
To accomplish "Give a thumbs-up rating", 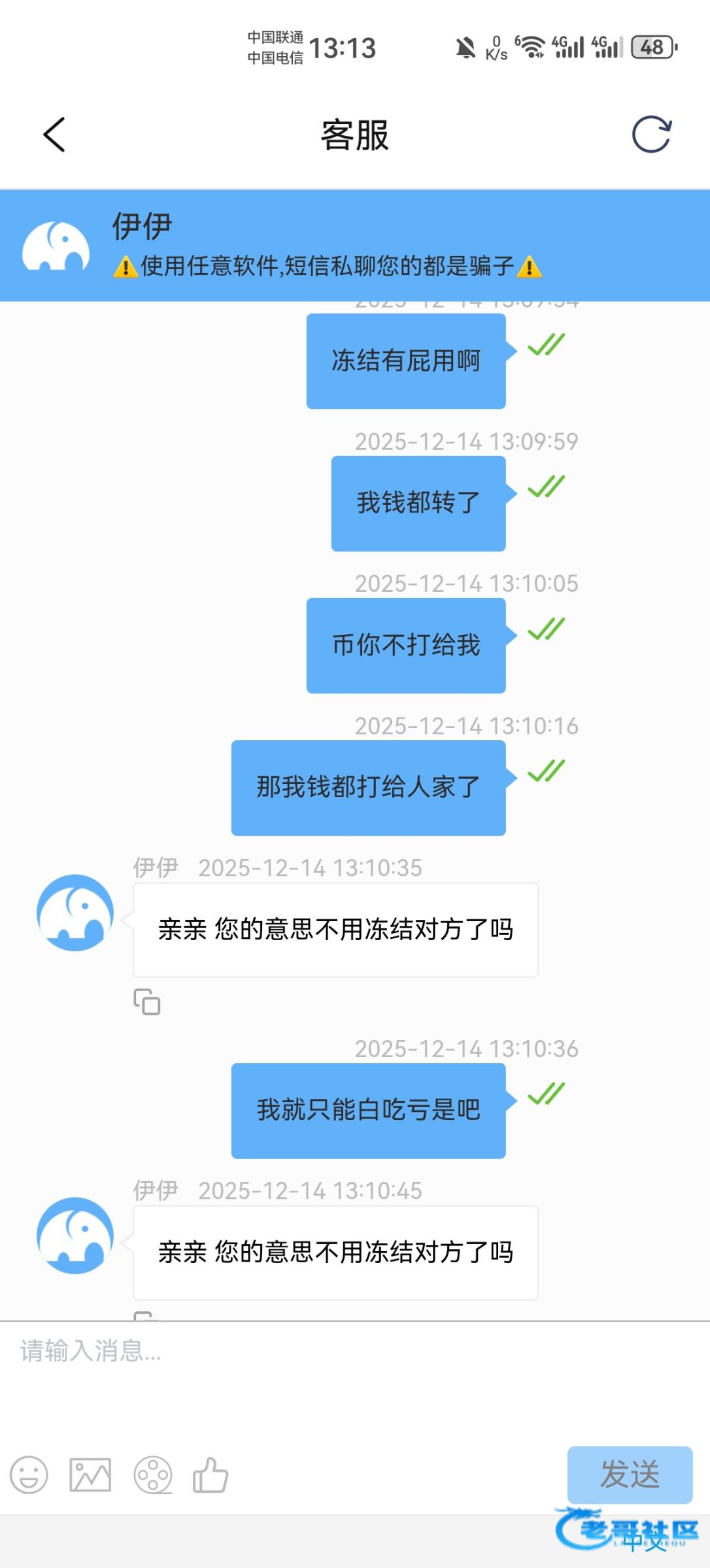I will pyautogui.click(x=211, y=1475).
